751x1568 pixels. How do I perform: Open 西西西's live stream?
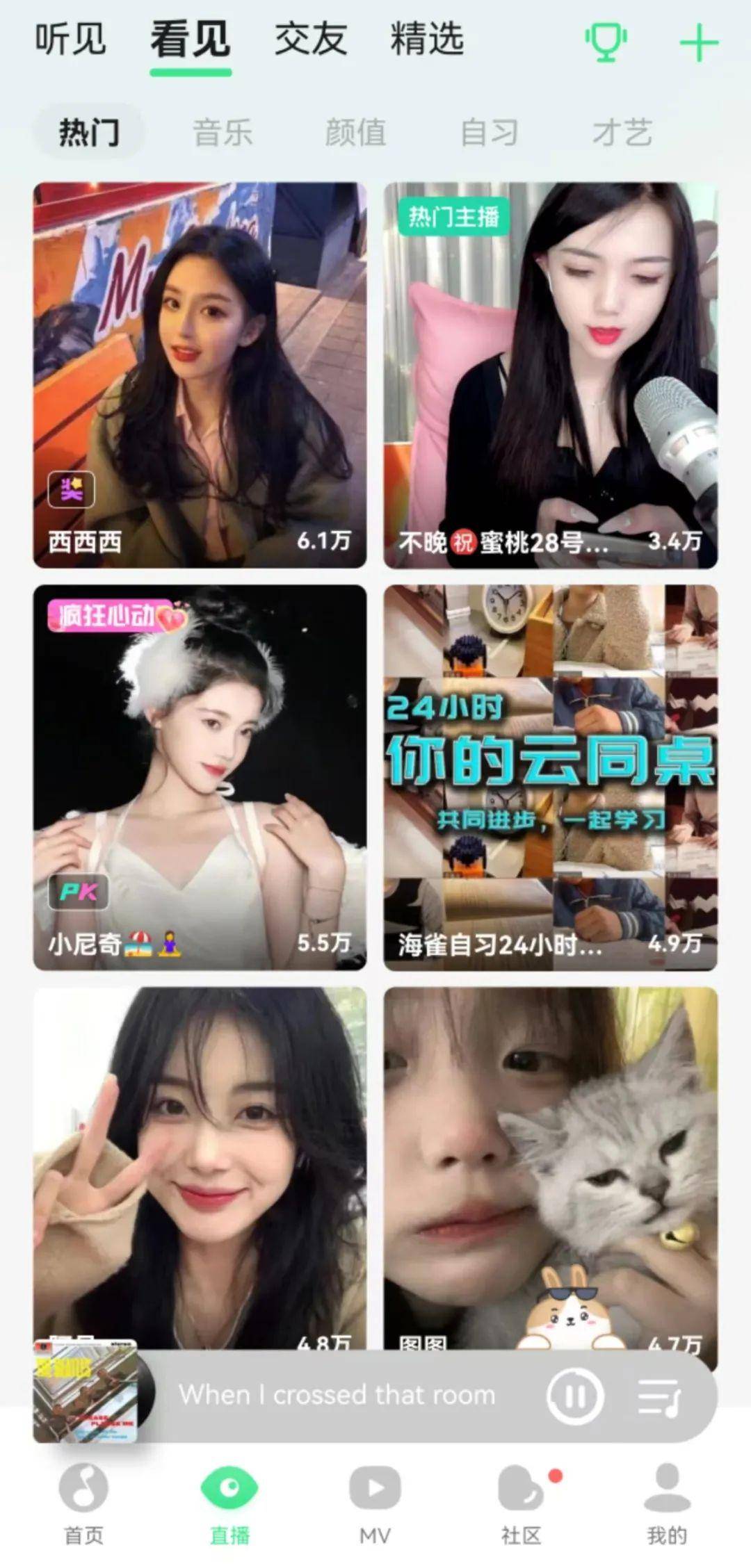tap(200, 375)
